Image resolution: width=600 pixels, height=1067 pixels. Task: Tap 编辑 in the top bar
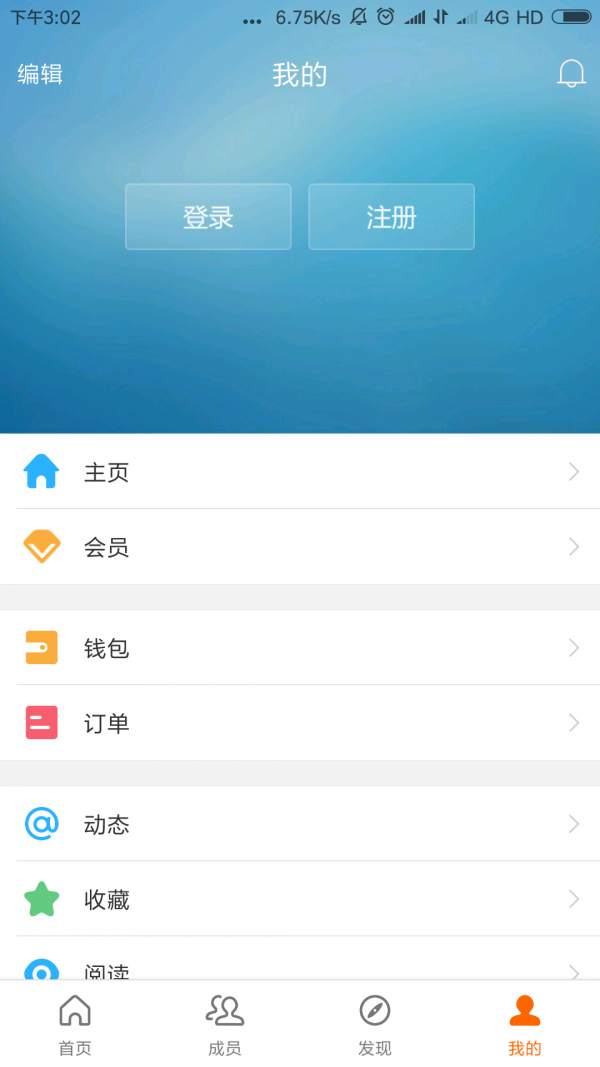point(40,74)
